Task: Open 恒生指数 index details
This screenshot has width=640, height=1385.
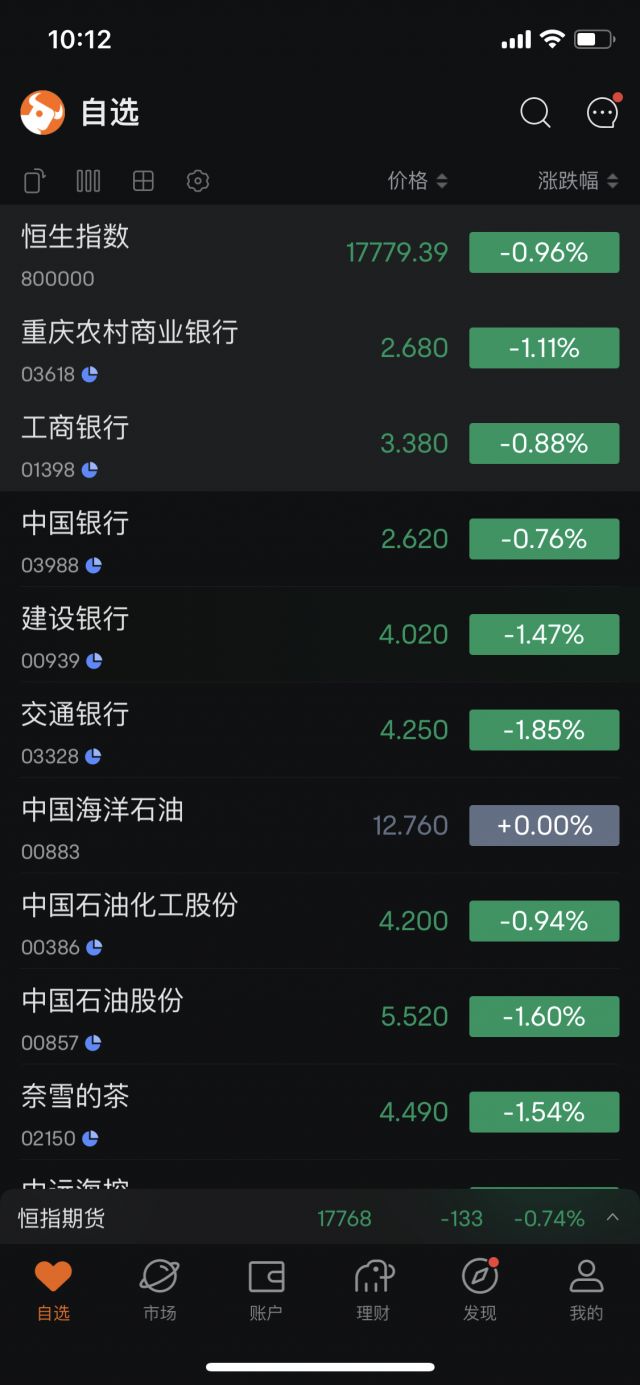Action: coord(320,253)
